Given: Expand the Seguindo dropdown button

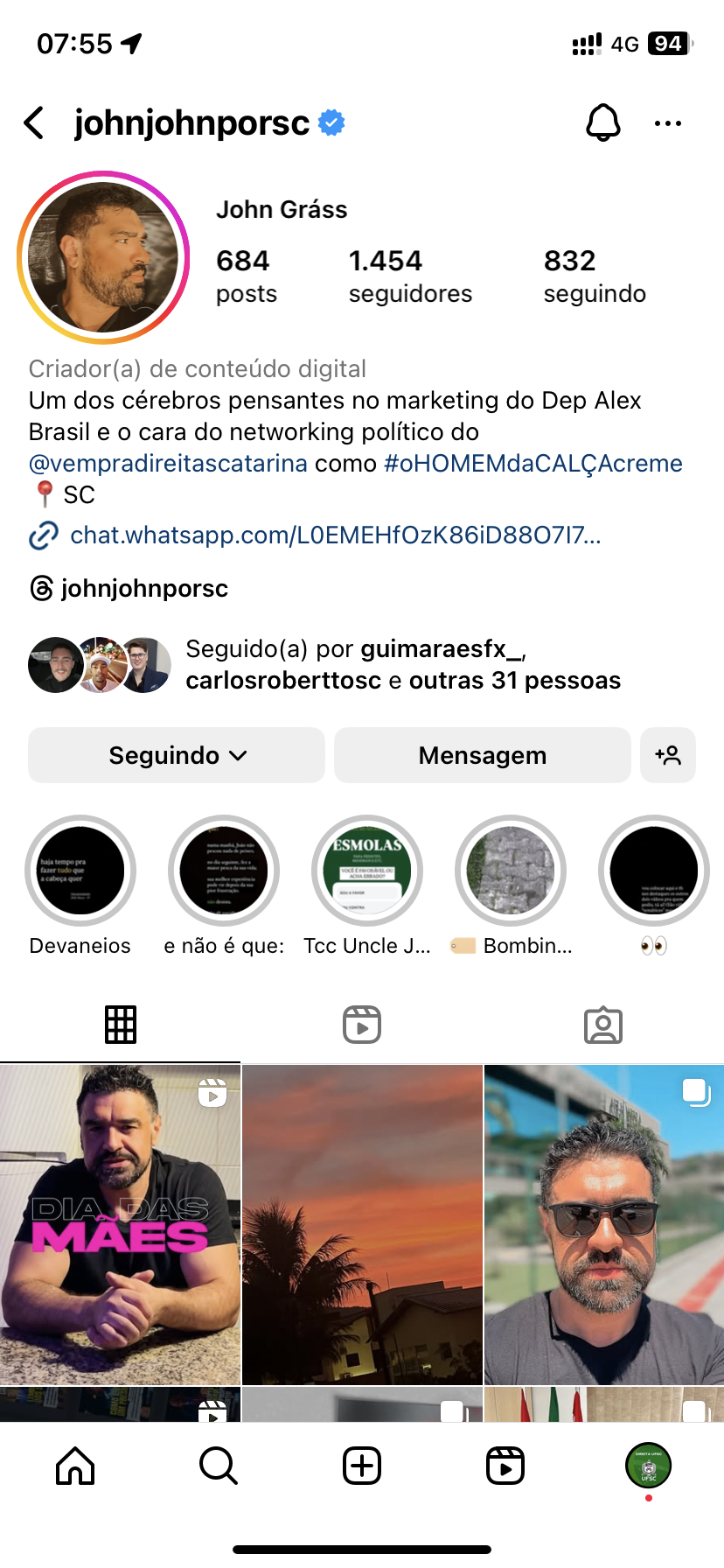Looking at the screenshot, I should pyautogui.click(x=177, y=755).
